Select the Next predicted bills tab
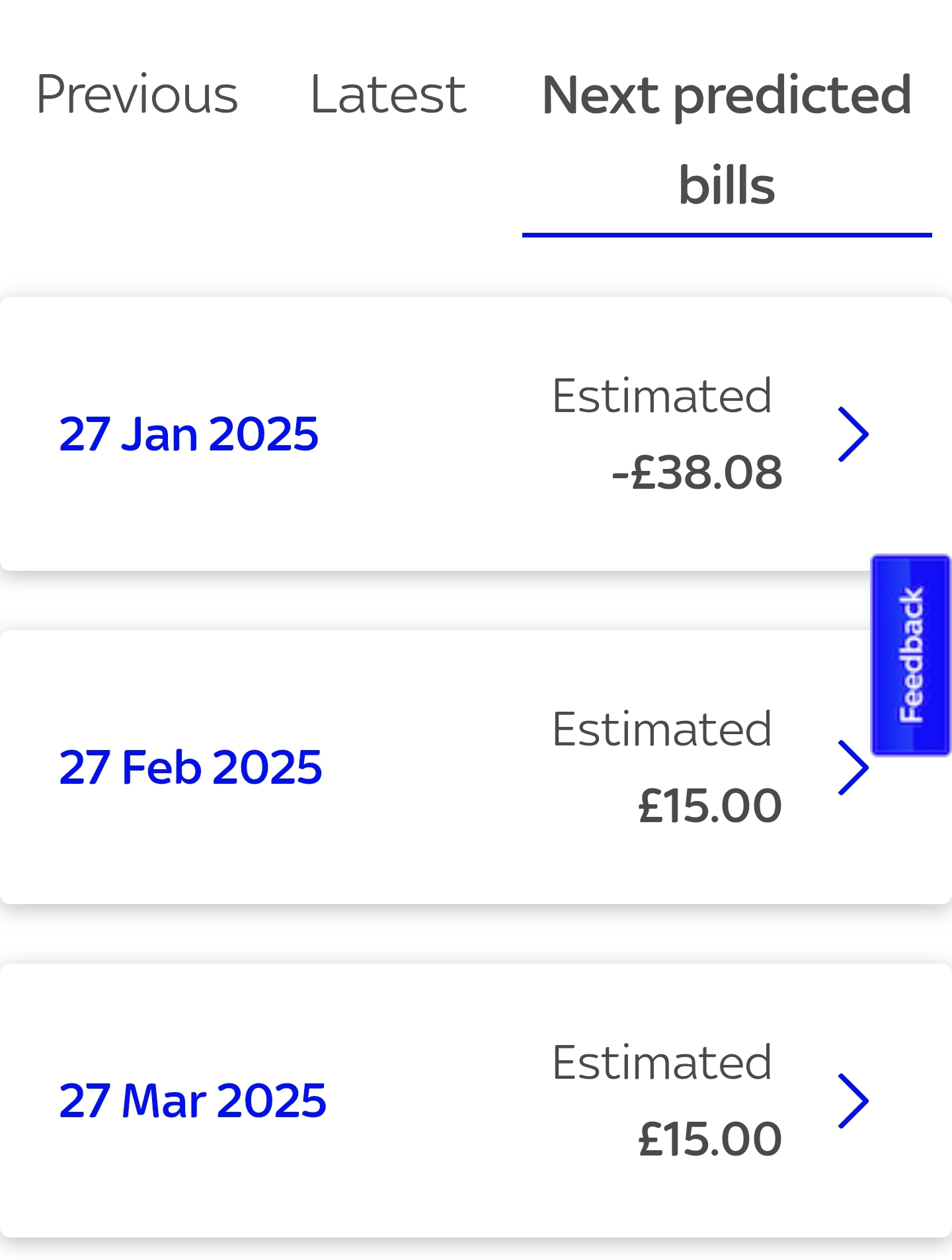The width and height of the screenshot is (952, 1260). [x=727, y=139]
